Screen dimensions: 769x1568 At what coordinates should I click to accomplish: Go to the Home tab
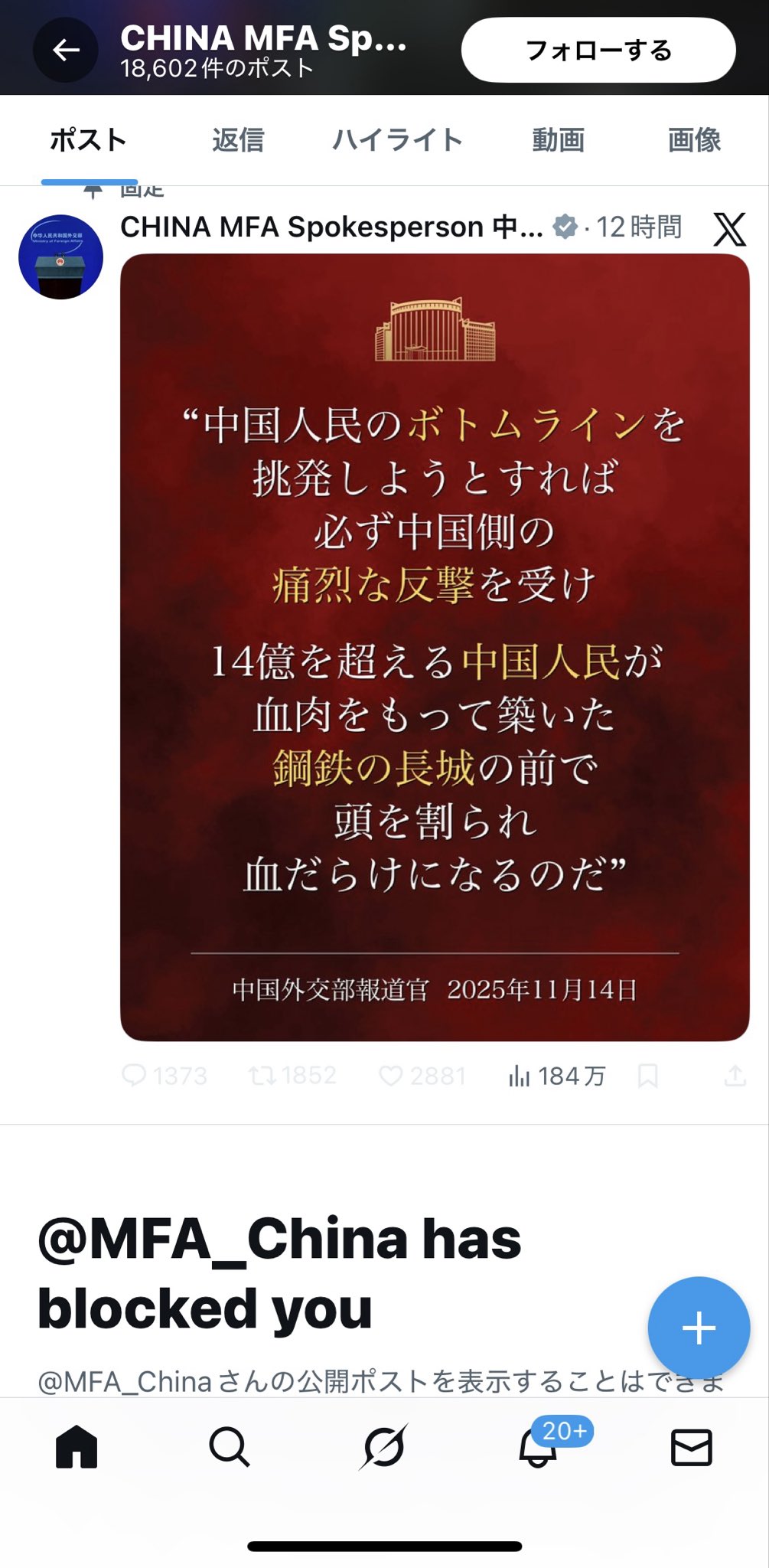coord(77,1448)
